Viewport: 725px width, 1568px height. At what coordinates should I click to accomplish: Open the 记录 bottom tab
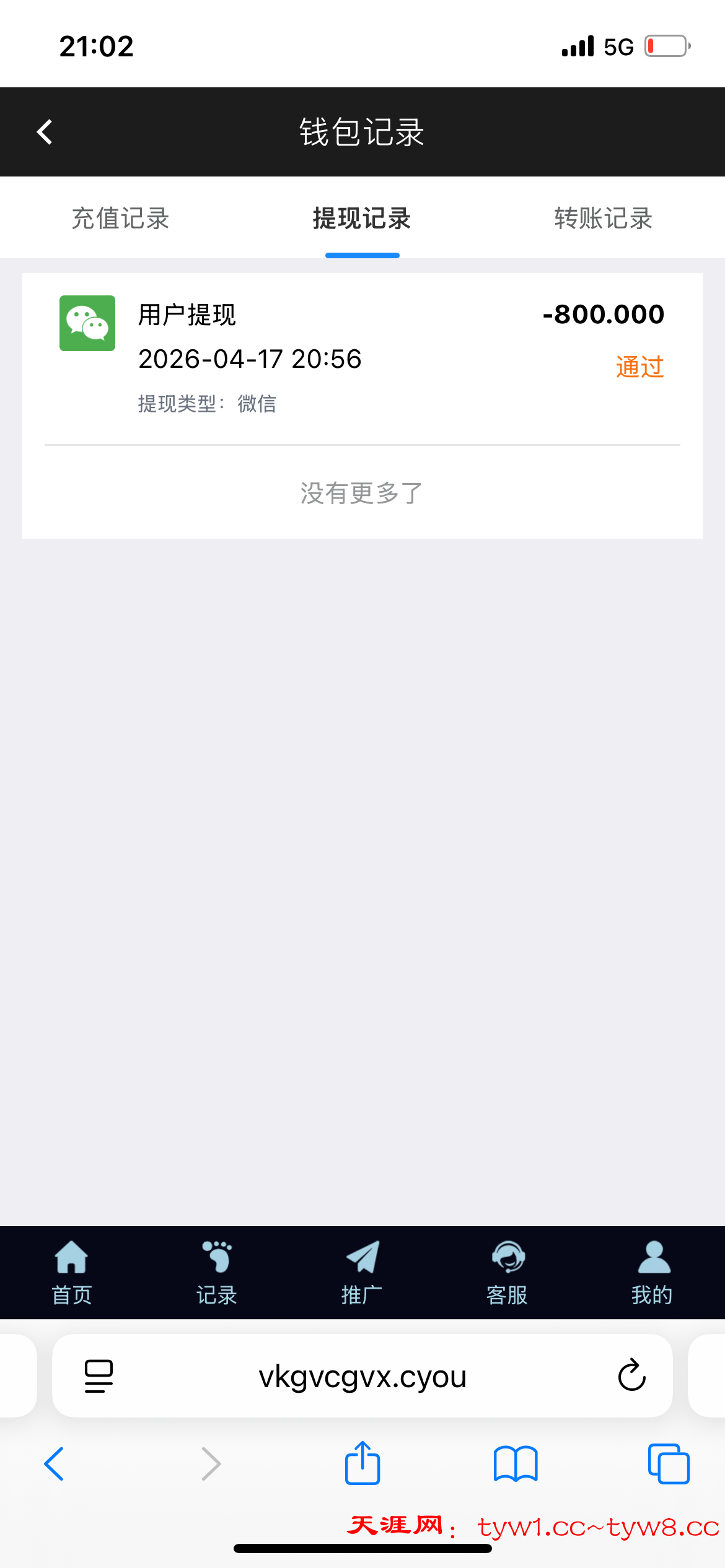[217, 1273]
